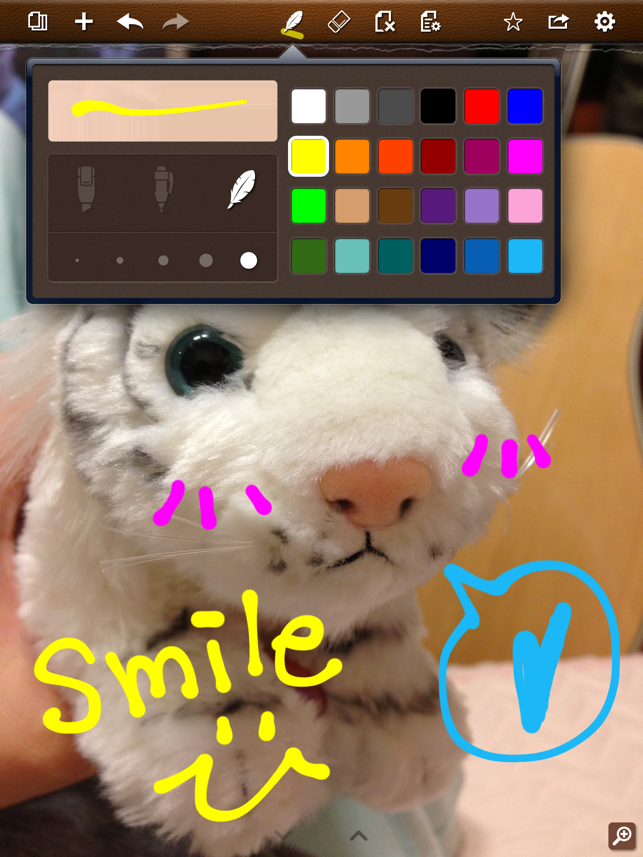Open the page settings icon
Image resolution: width=643 pixels, height=857 pixels.
click(430, 21)
